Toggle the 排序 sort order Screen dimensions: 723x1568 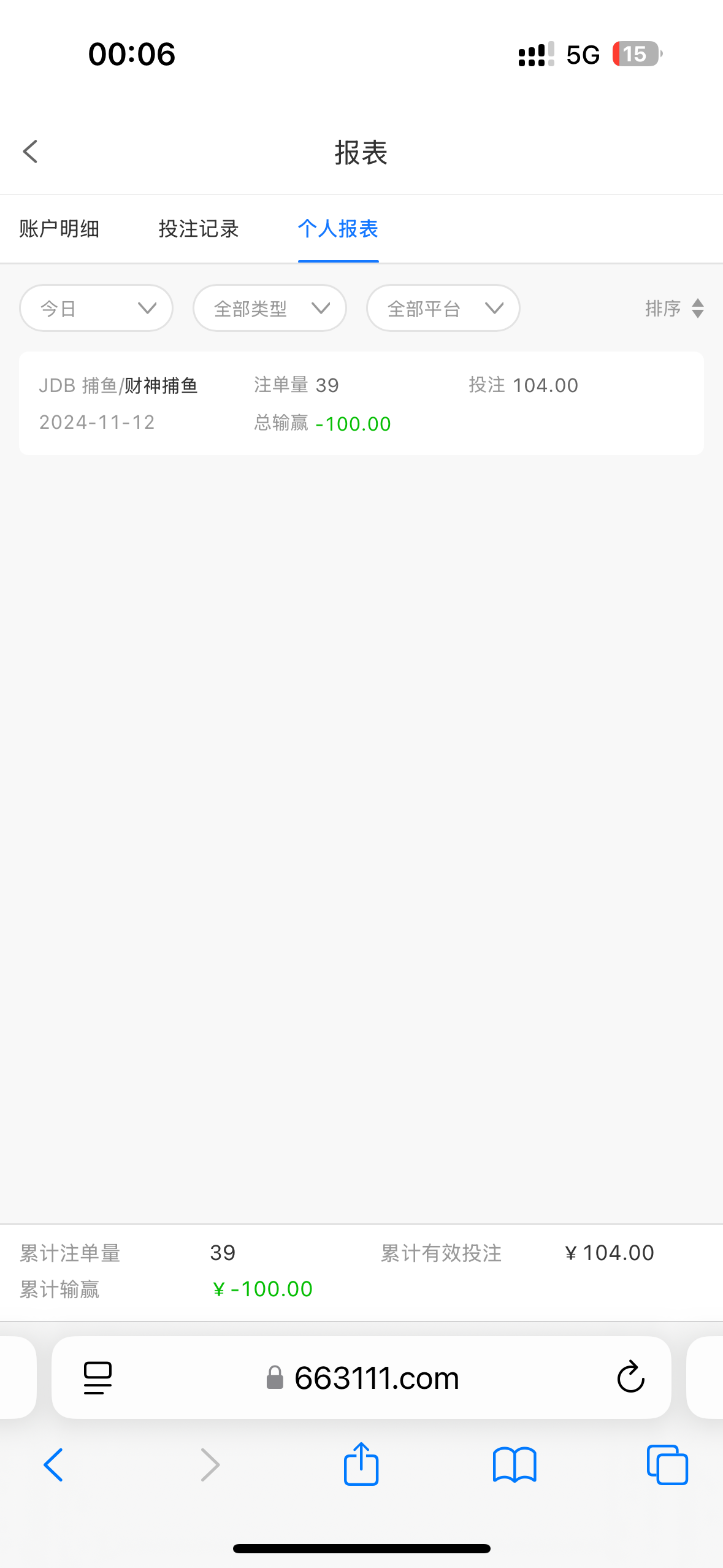click(x=674, y=308)
